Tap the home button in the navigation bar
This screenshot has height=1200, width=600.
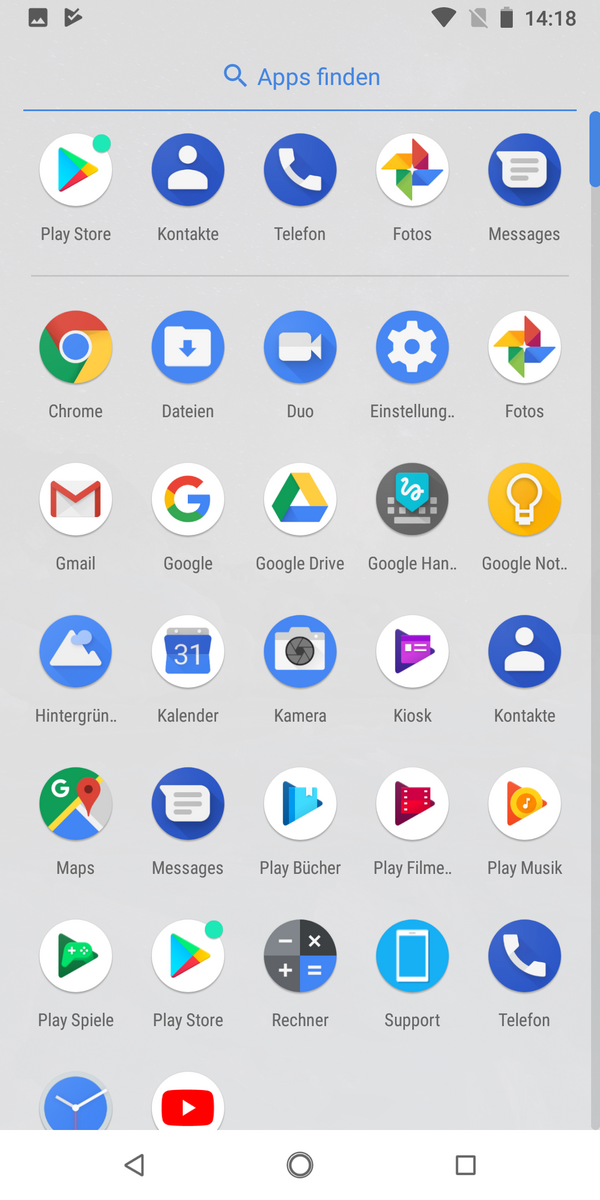(x=300, y=1164)
